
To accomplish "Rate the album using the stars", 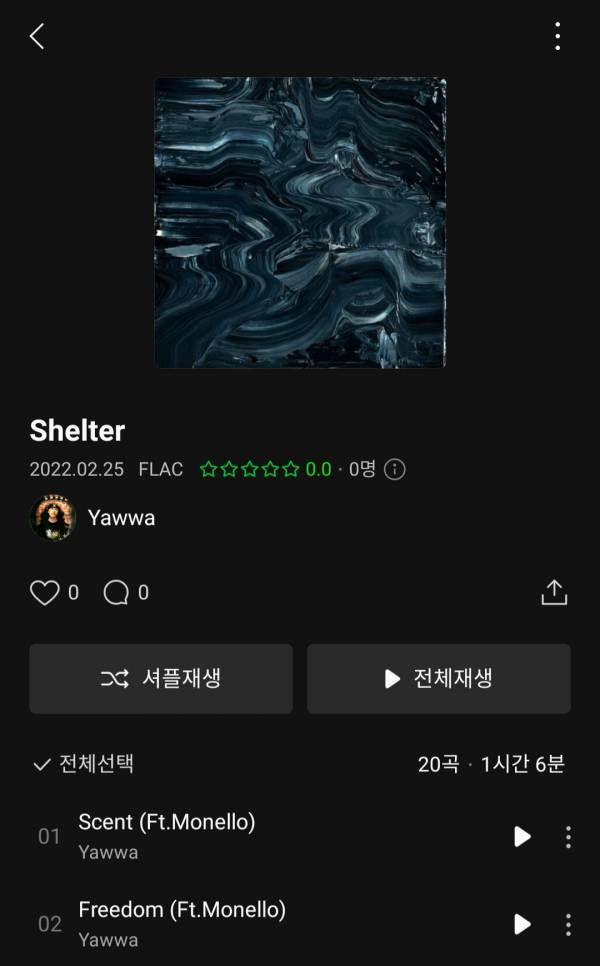I will pyautogui.click(x=250, y=469).
